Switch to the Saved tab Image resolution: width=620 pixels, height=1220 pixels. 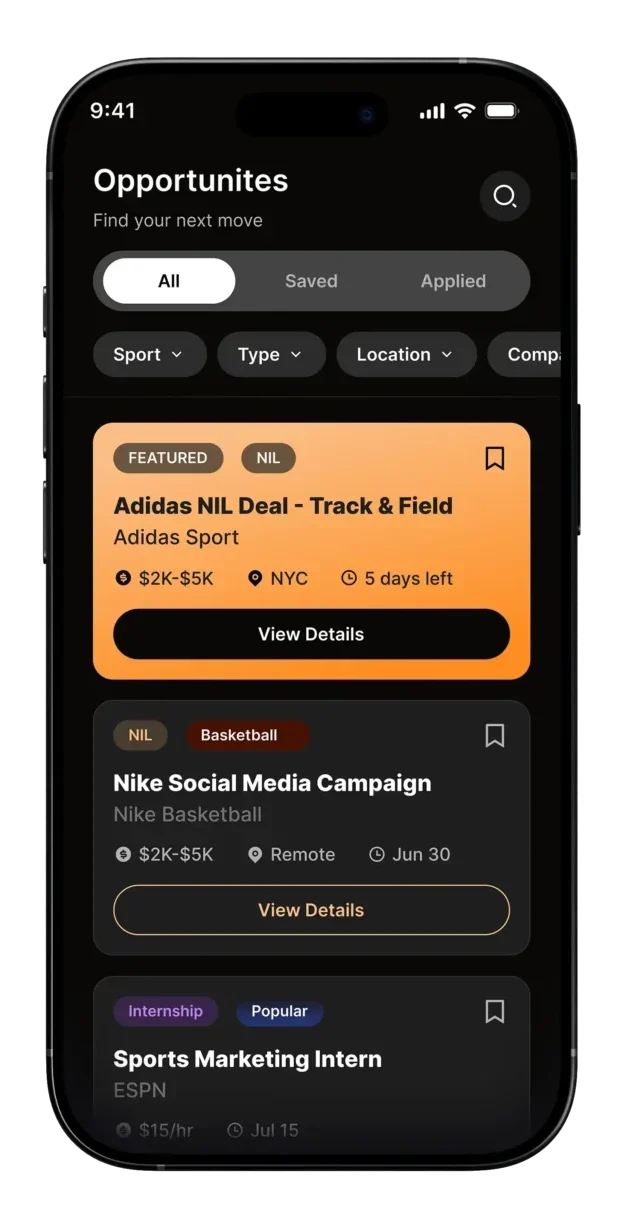click(x=311, y=281)
